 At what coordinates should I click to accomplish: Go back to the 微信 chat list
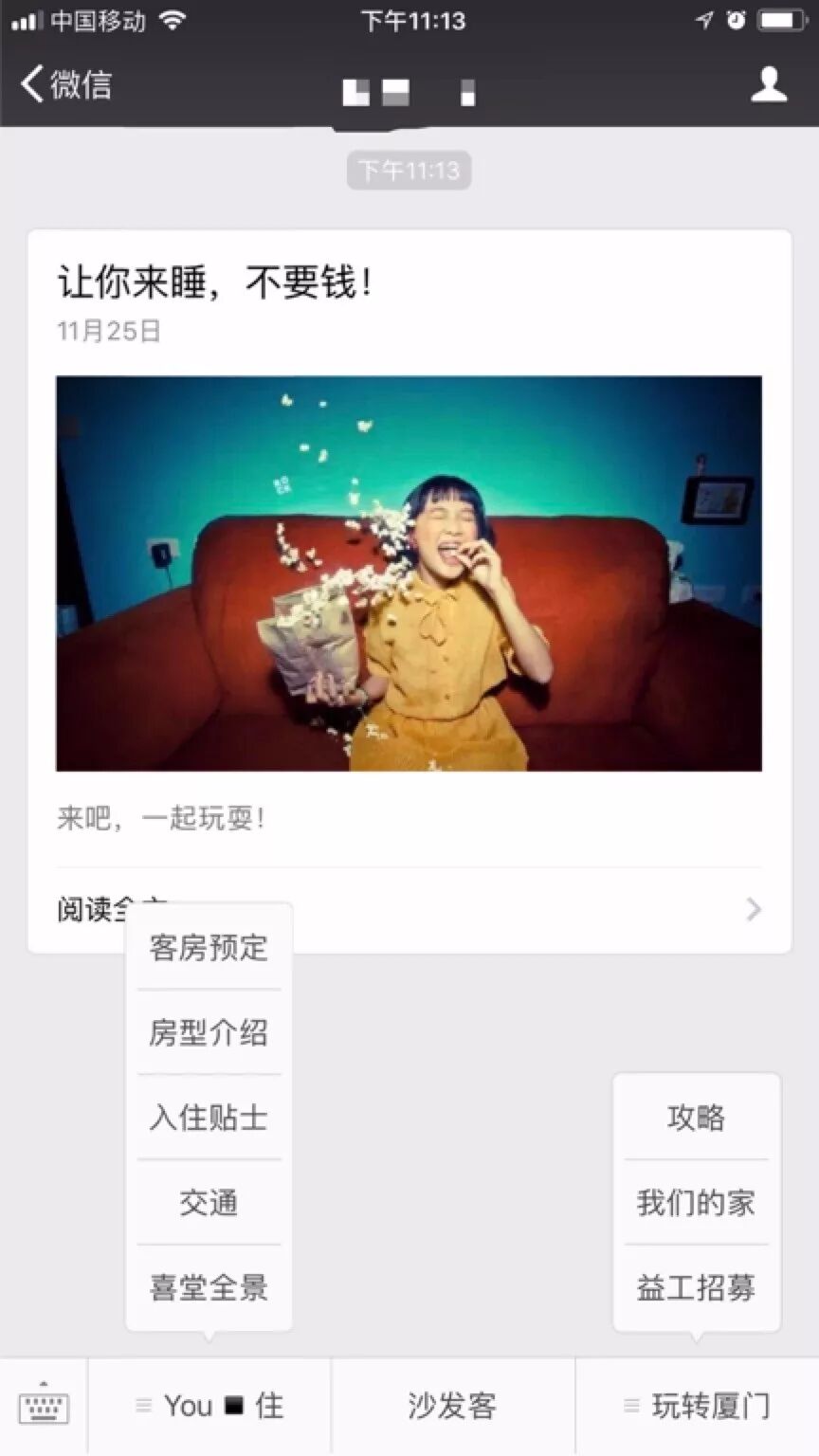pyautogui.click(x=66, y=85)
